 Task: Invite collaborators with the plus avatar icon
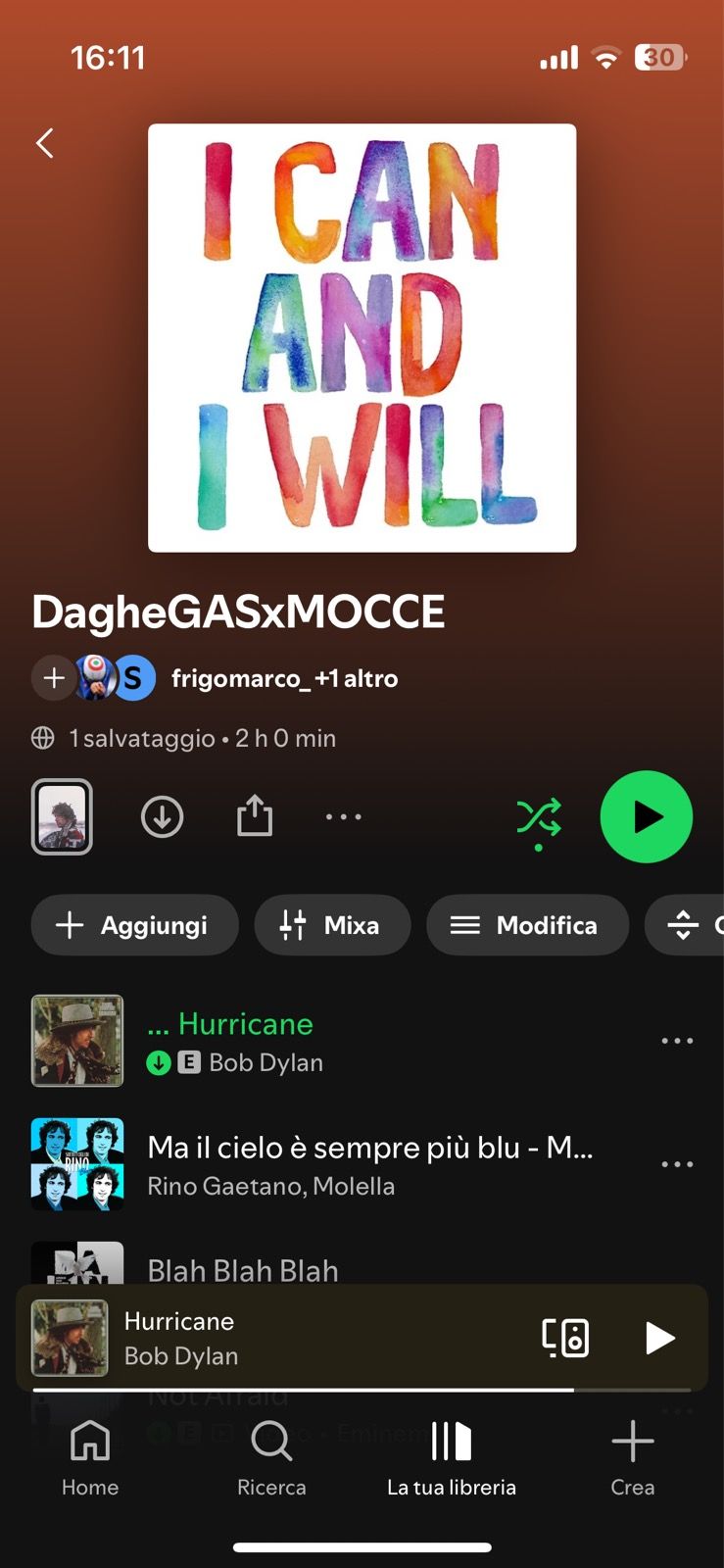point(54,678)
